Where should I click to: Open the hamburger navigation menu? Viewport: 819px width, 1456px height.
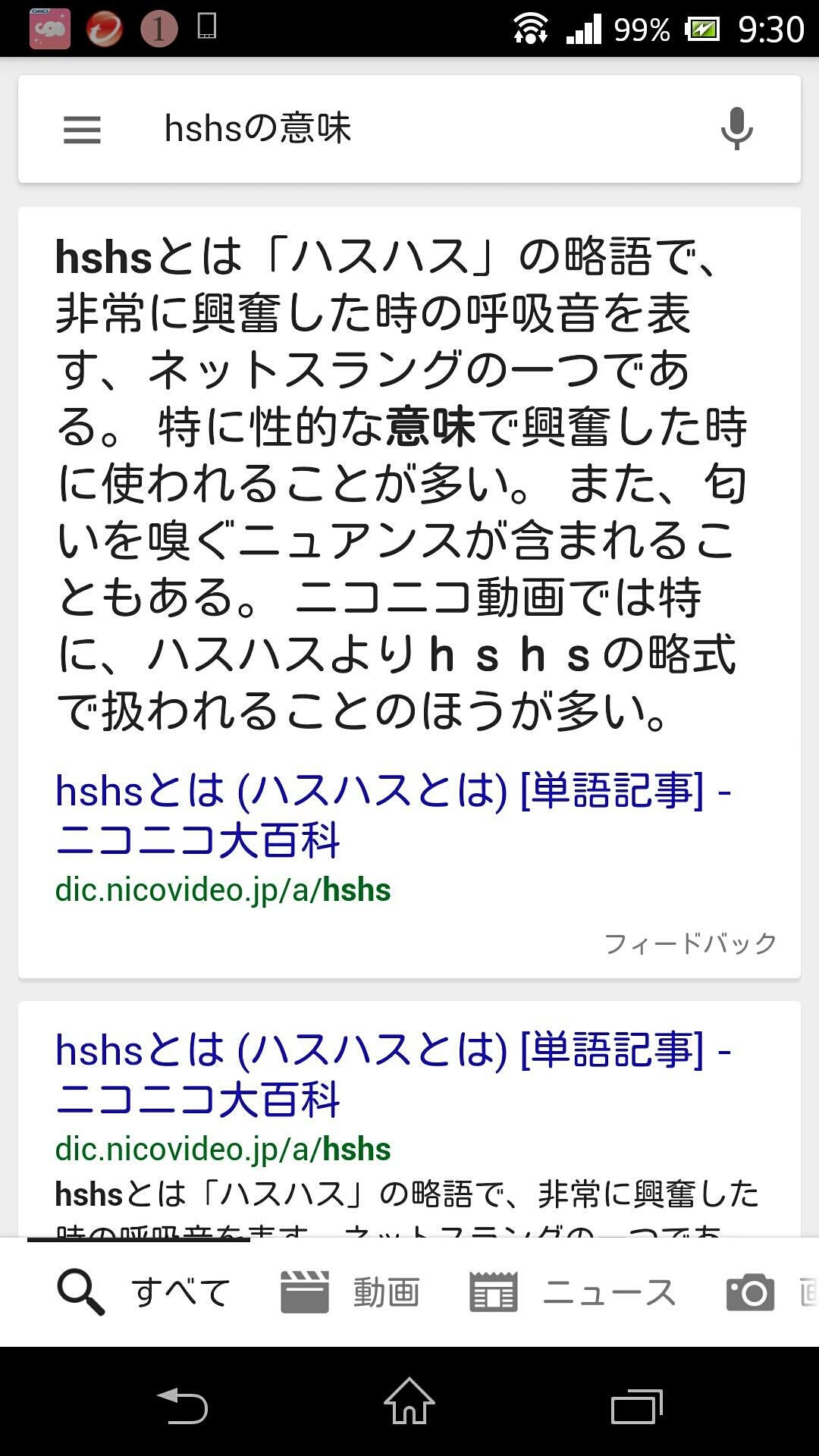(x=82, y=129)
